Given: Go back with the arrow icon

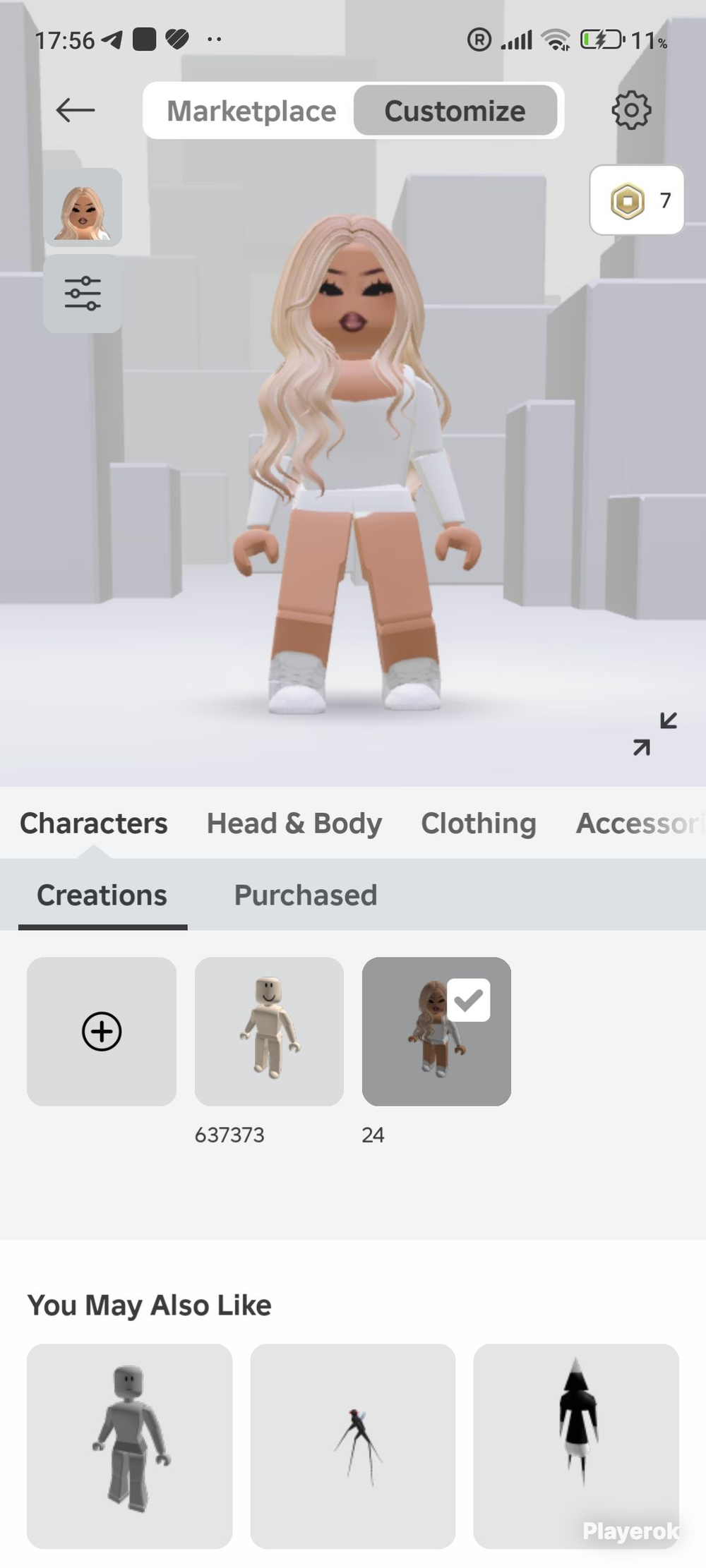Looking at the screenshot, I should pyautogui.click(x=76, y=110).
